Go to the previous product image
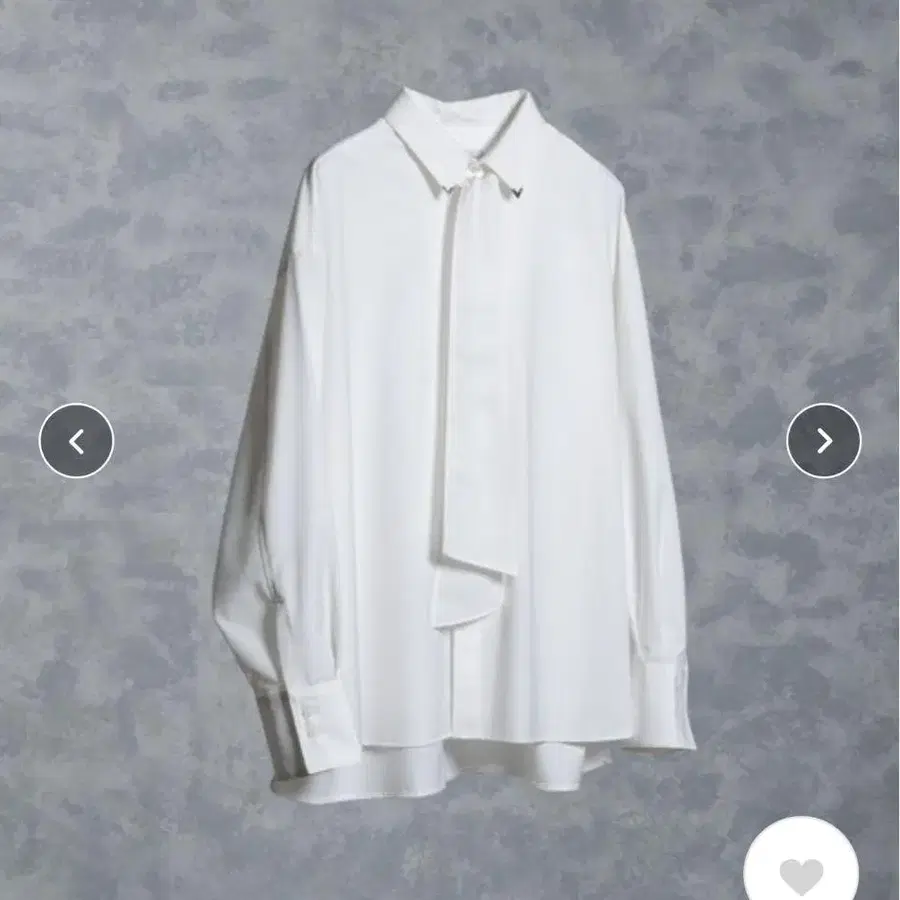The height and width of the screenshot is (900, 900). tap(76, 440)
